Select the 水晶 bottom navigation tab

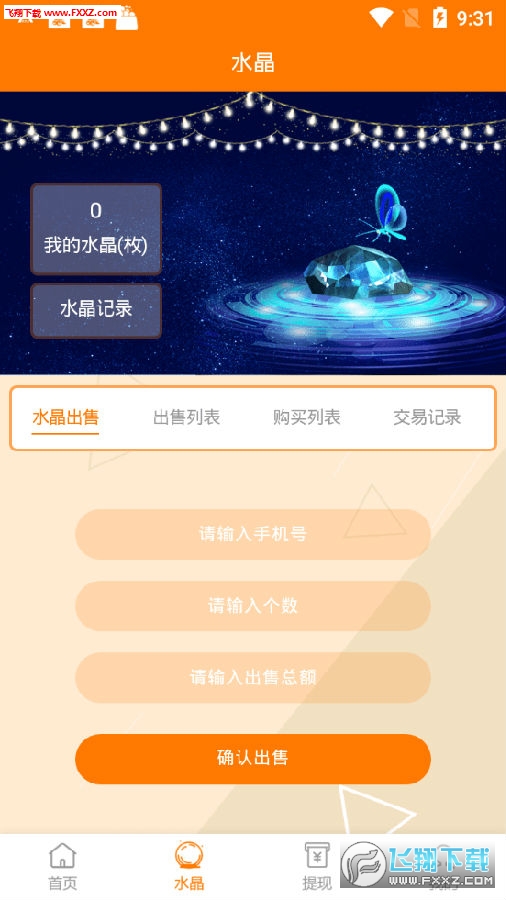point(189,866)
